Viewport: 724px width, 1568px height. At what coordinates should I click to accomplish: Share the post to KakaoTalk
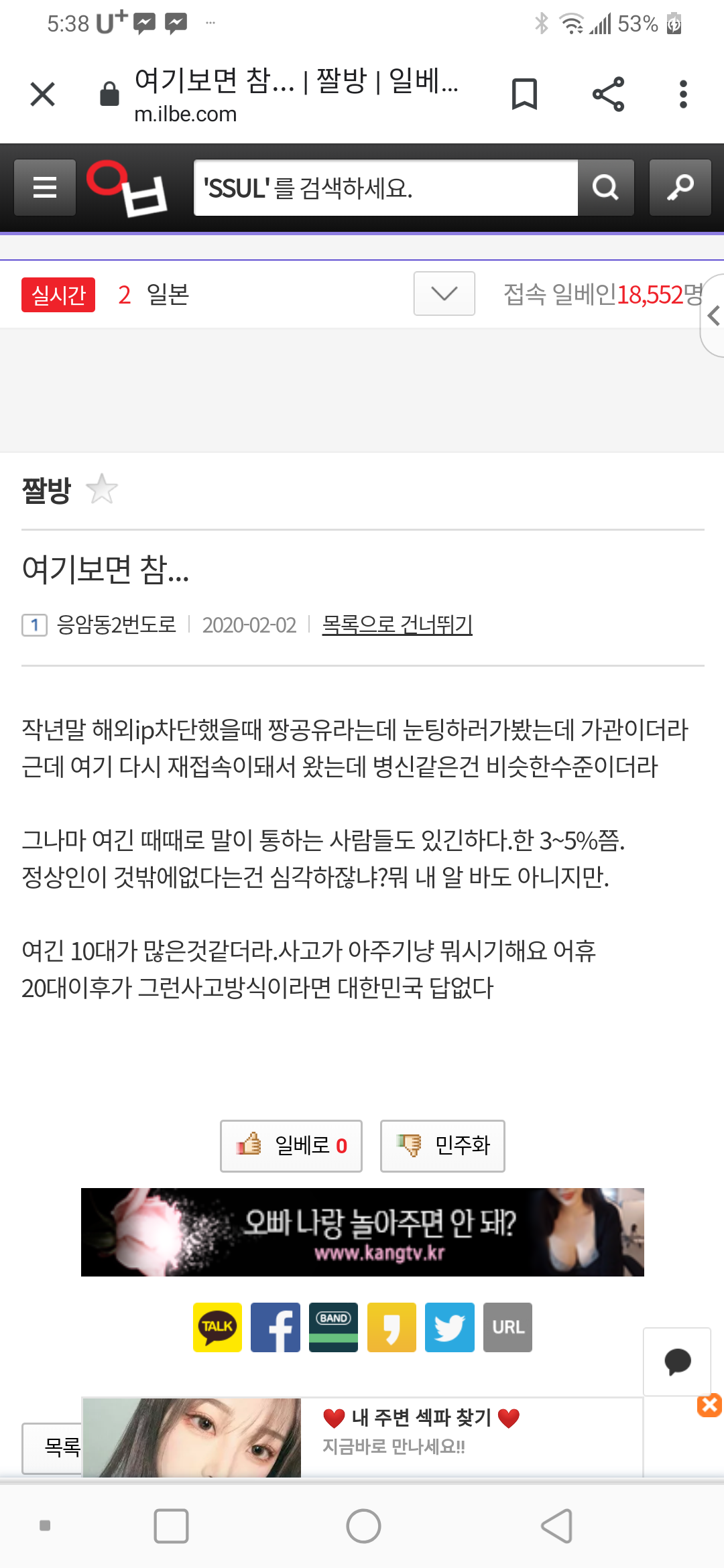(x=217, y=1327)
